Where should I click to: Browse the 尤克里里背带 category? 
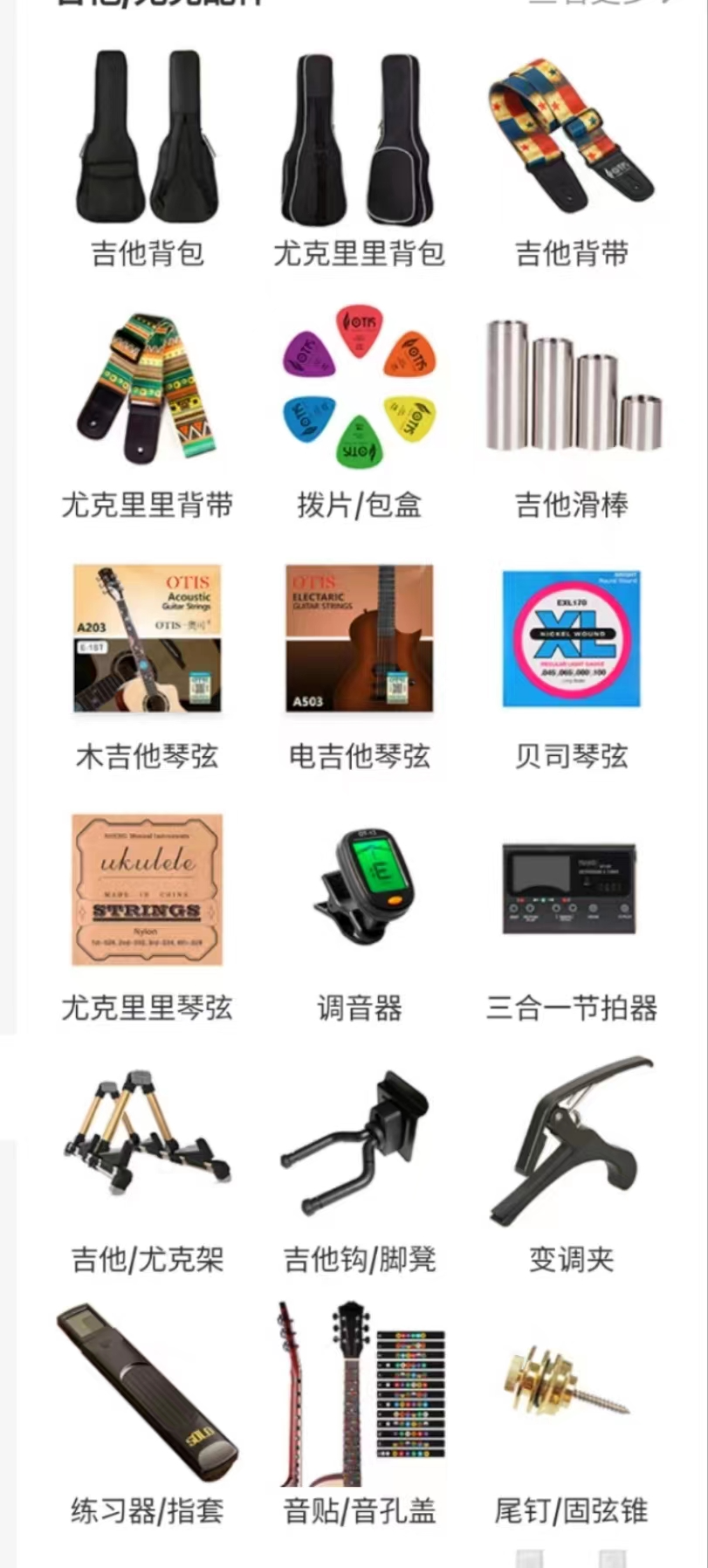pos(147,410)
